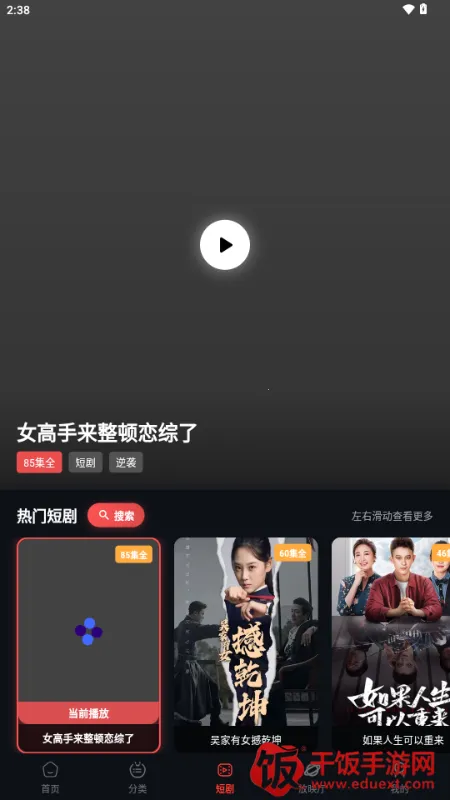The width and height of the screenshot is (450, 800).
Task: Switch to the 分类 category tab
Action: click(x=137, y=778)
